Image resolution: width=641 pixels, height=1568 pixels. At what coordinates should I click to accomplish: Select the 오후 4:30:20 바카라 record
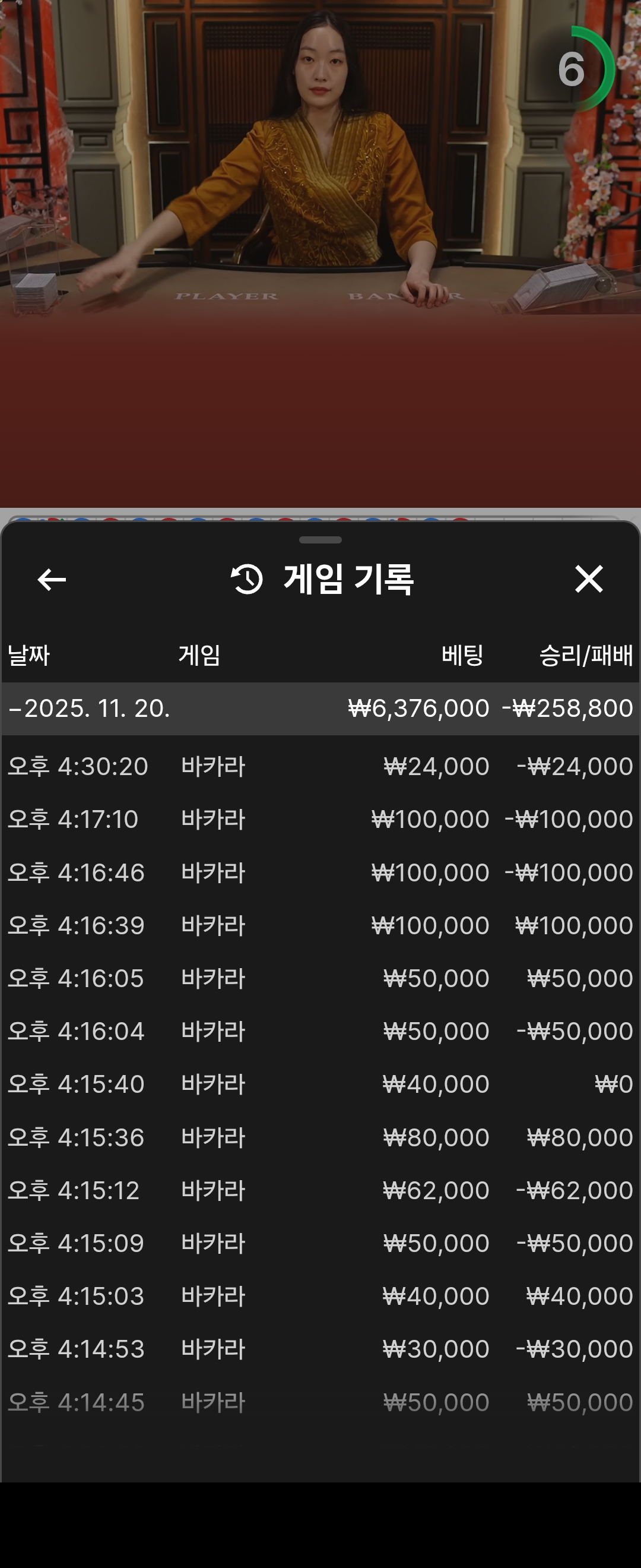tap(320, 766)
